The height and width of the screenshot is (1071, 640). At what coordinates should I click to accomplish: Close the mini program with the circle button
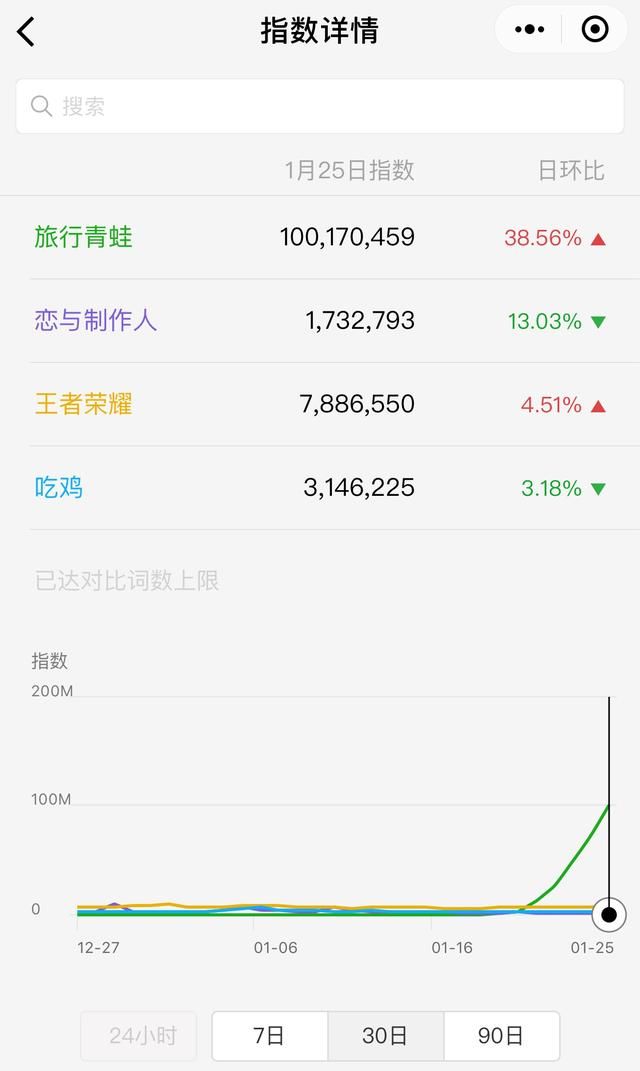(595, 30)
